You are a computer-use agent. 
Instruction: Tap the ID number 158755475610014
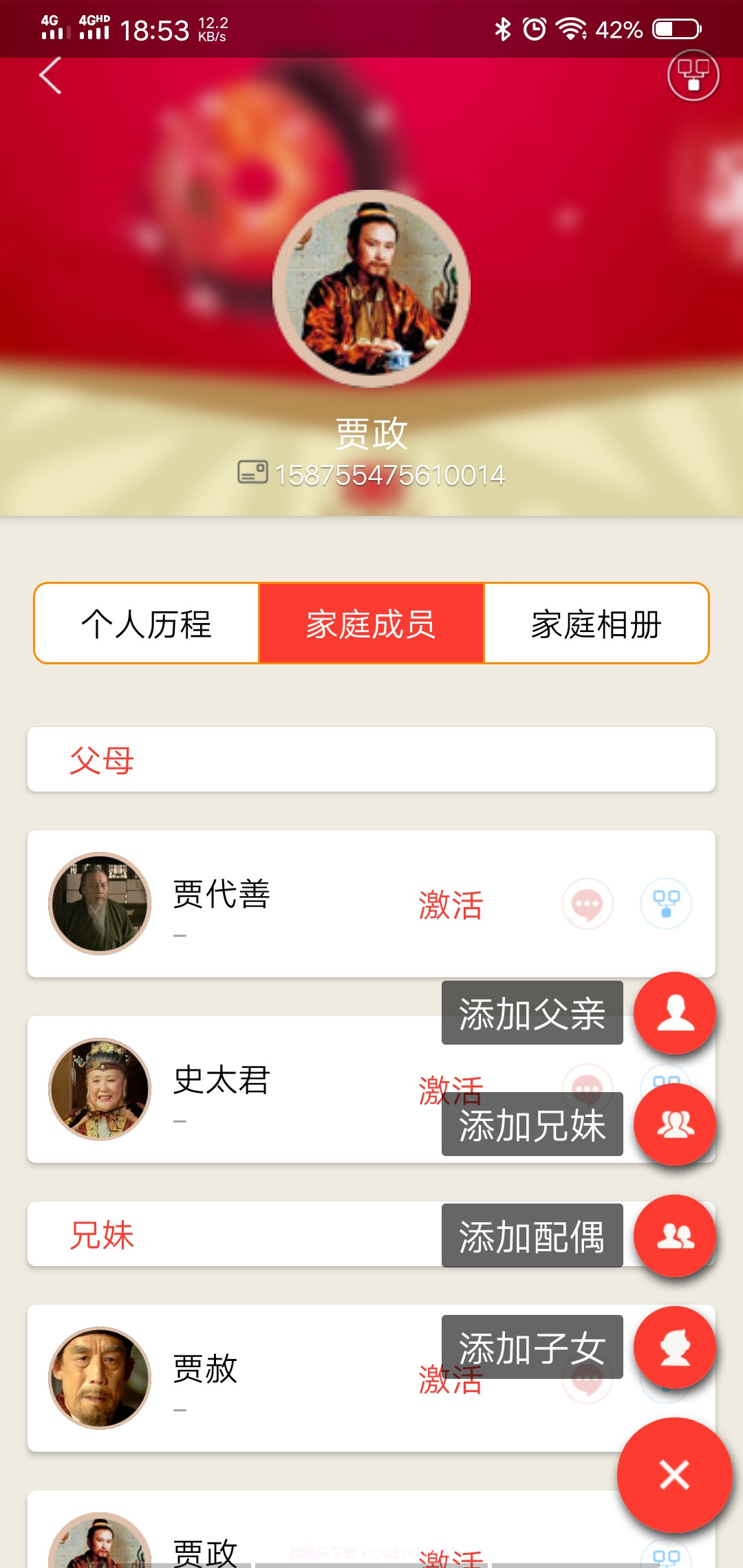click(x=390, y=475)
